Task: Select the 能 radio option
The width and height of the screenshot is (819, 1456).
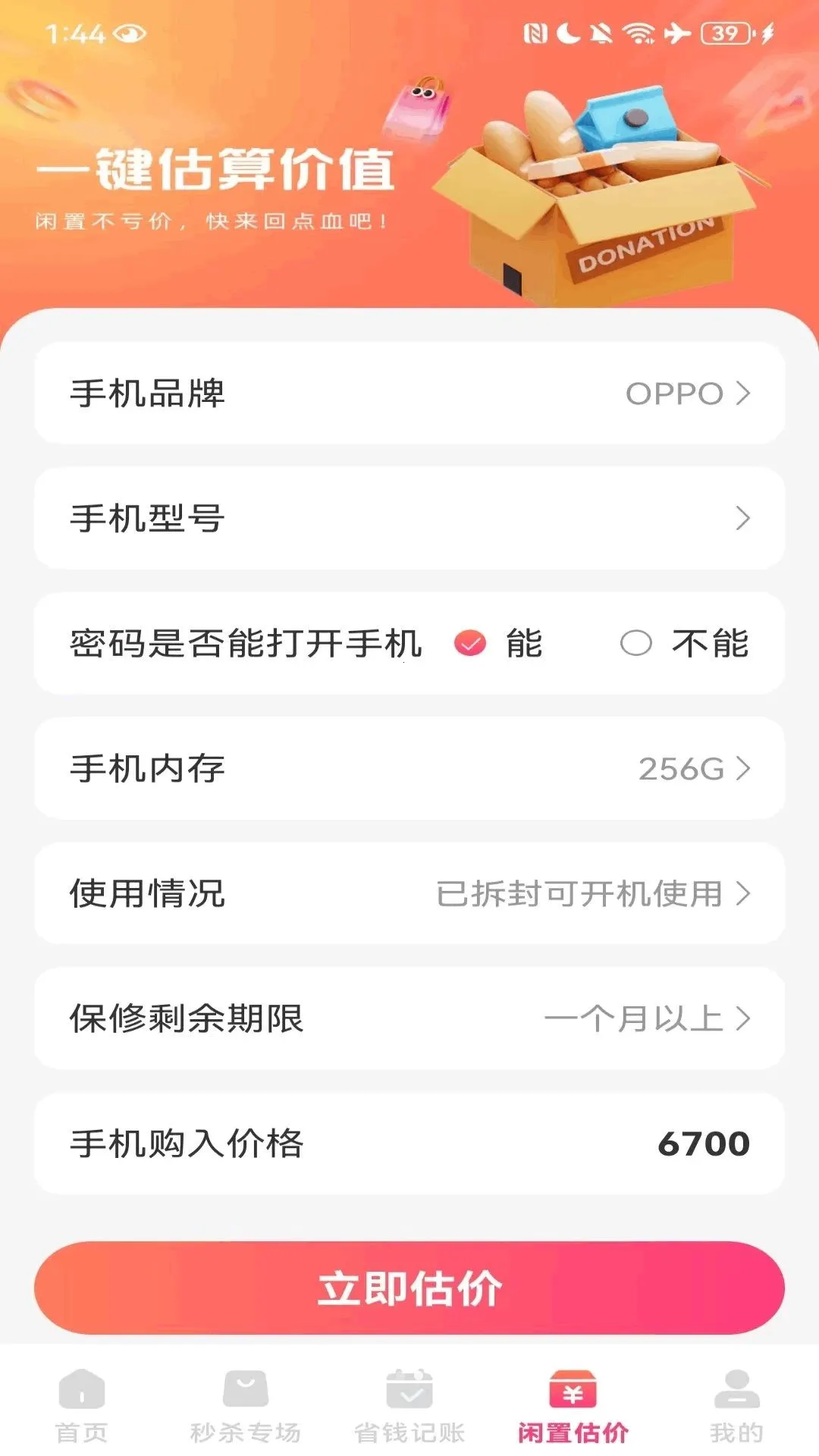Action: tap(498, 643)
